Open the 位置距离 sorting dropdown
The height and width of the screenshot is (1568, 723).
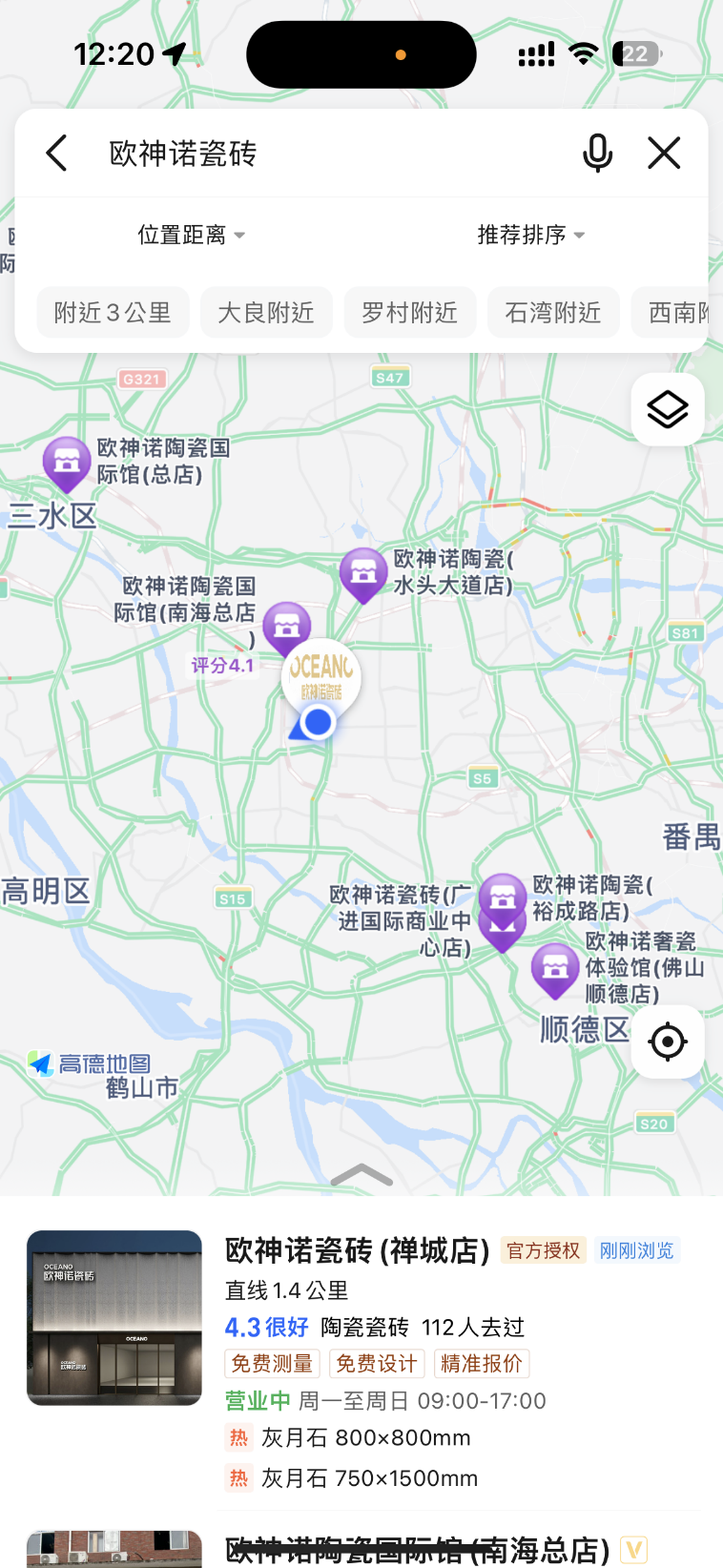click(192, 235)
